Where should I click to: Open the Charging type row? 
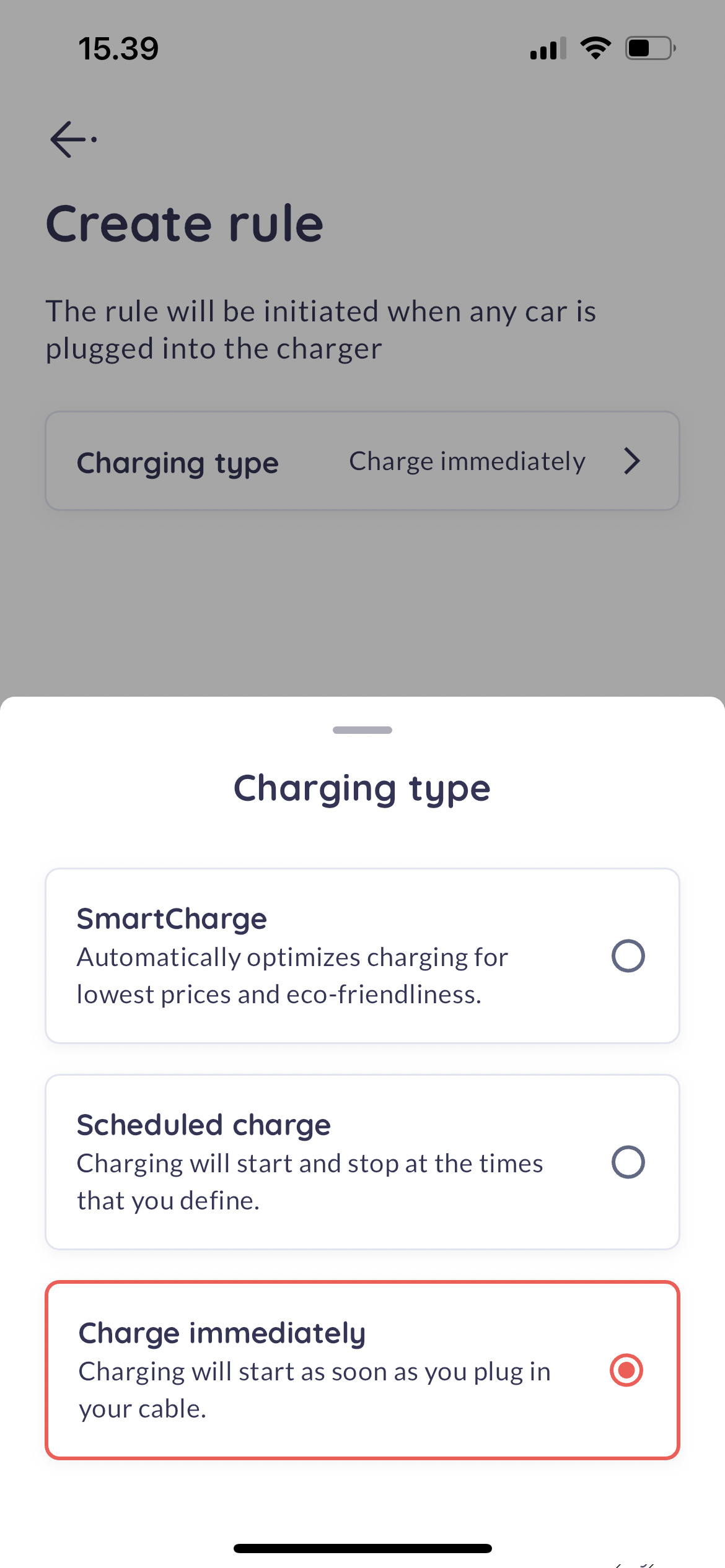click(362, 461)
